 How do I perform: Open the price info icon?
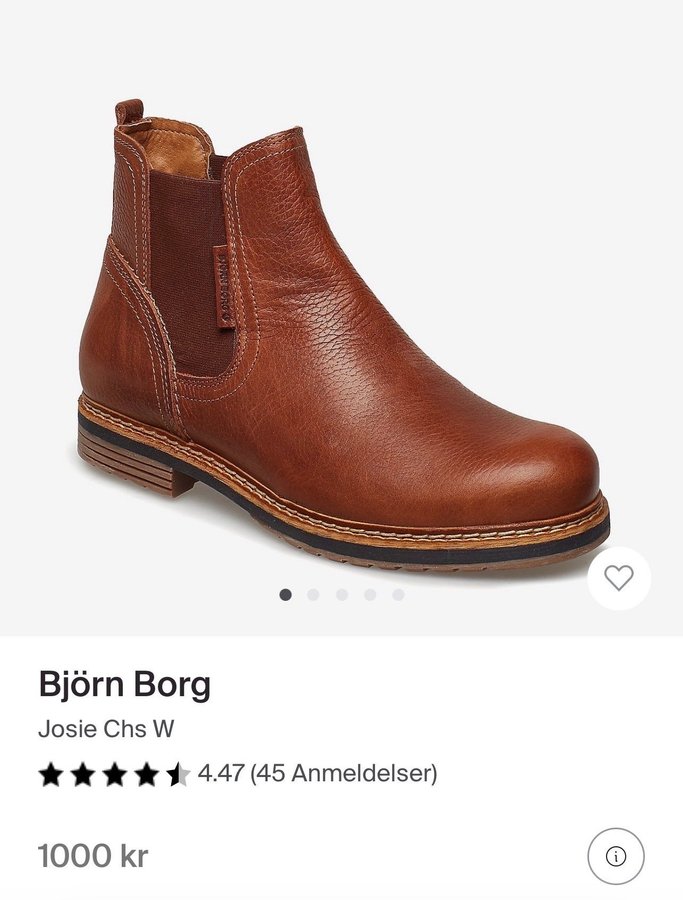(x=616, y=856)
